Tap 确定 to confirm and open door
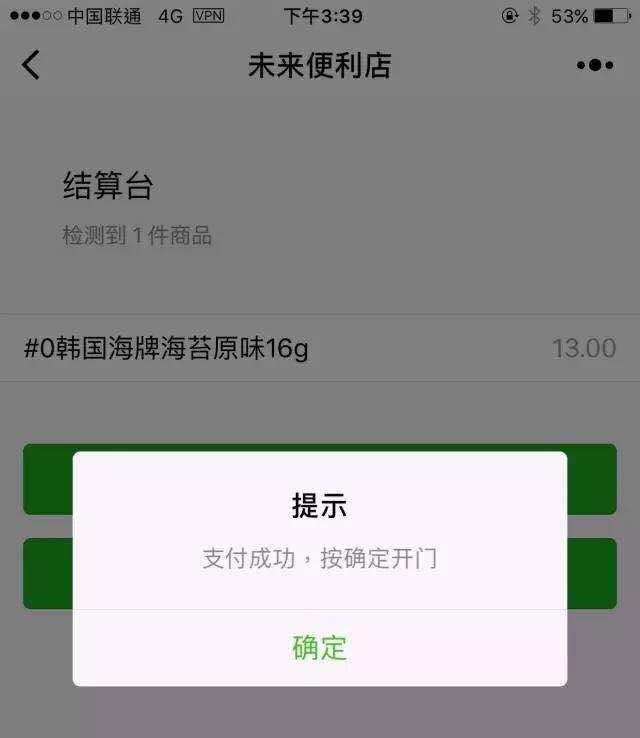Image resolution: width=640 pixels, height=738 pixels. 319,647
